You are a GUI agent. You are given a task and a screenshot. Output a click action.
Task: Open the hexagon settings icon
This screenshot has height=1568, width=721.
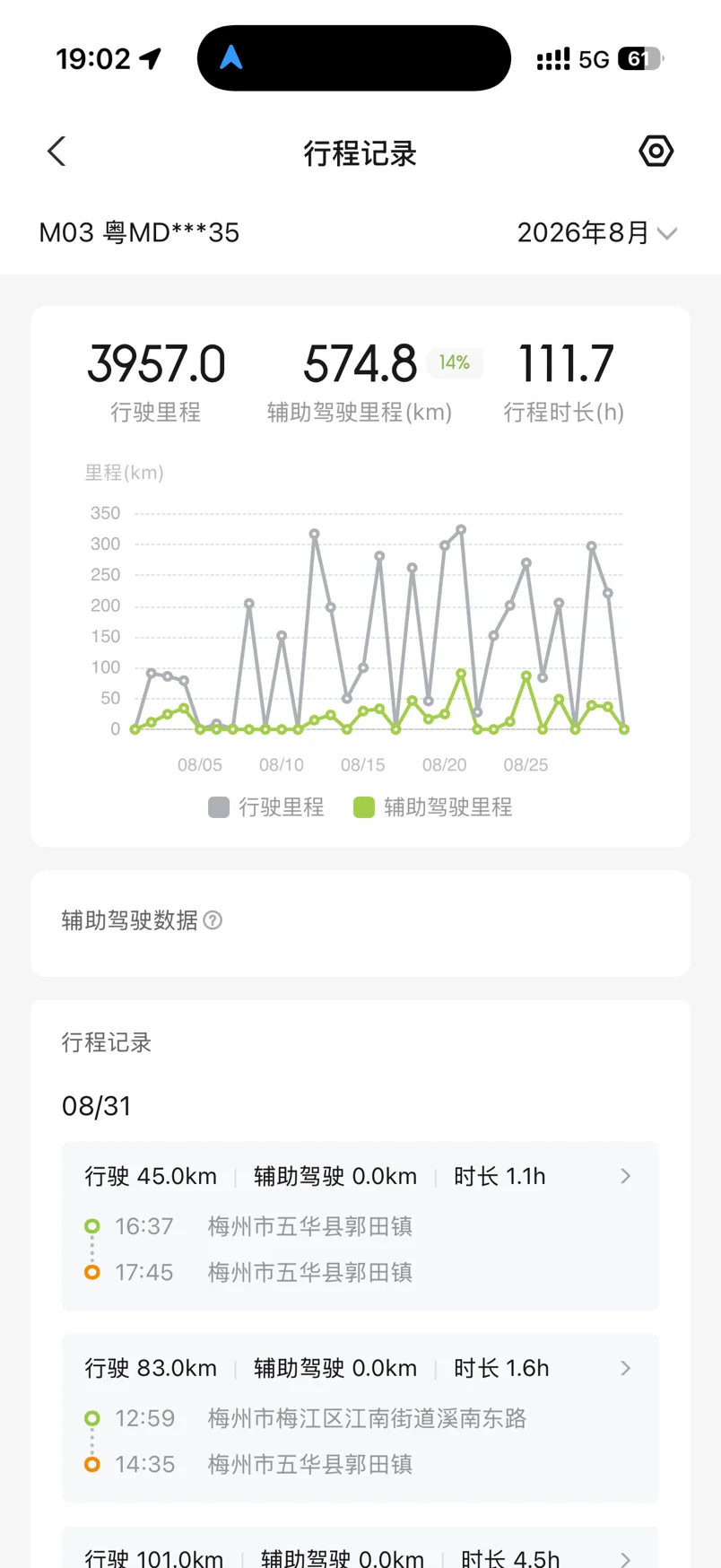click(x=656, y=151)
